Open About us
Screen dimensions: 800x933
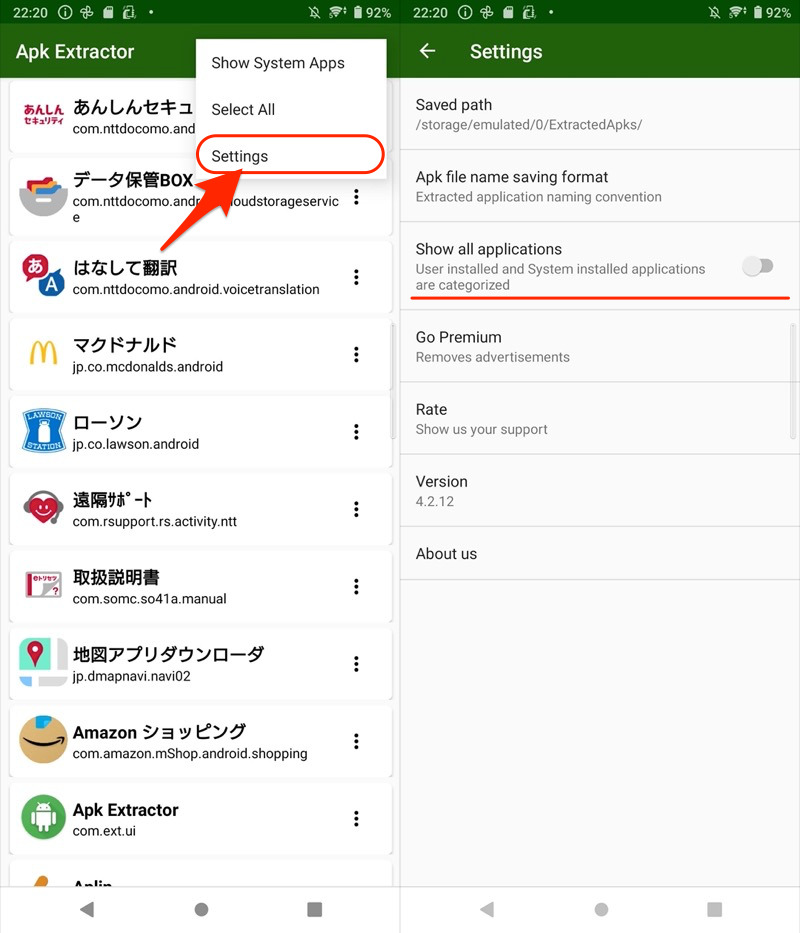point(598,554)
